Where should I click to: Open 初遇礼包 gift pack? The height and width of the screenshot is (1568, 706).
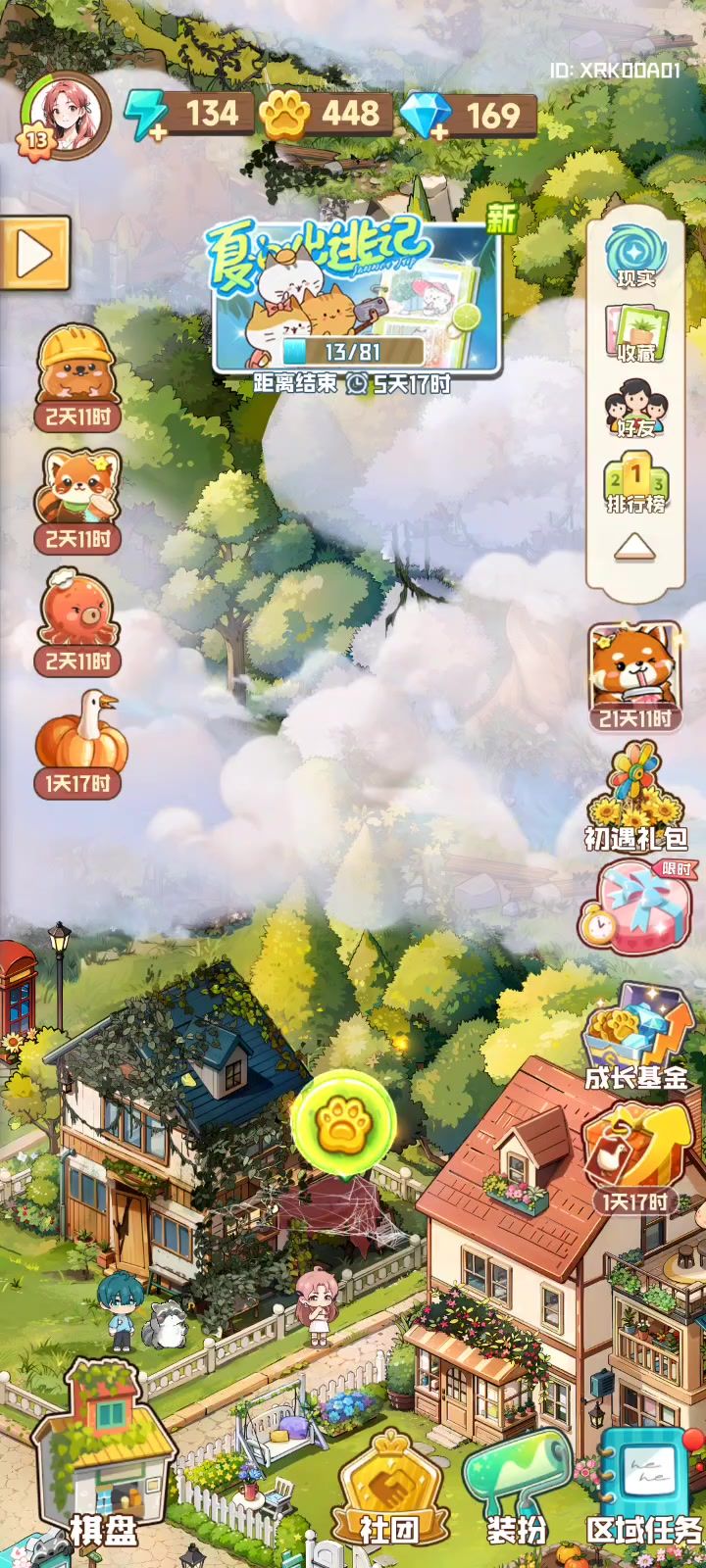[x=635, y=796]
